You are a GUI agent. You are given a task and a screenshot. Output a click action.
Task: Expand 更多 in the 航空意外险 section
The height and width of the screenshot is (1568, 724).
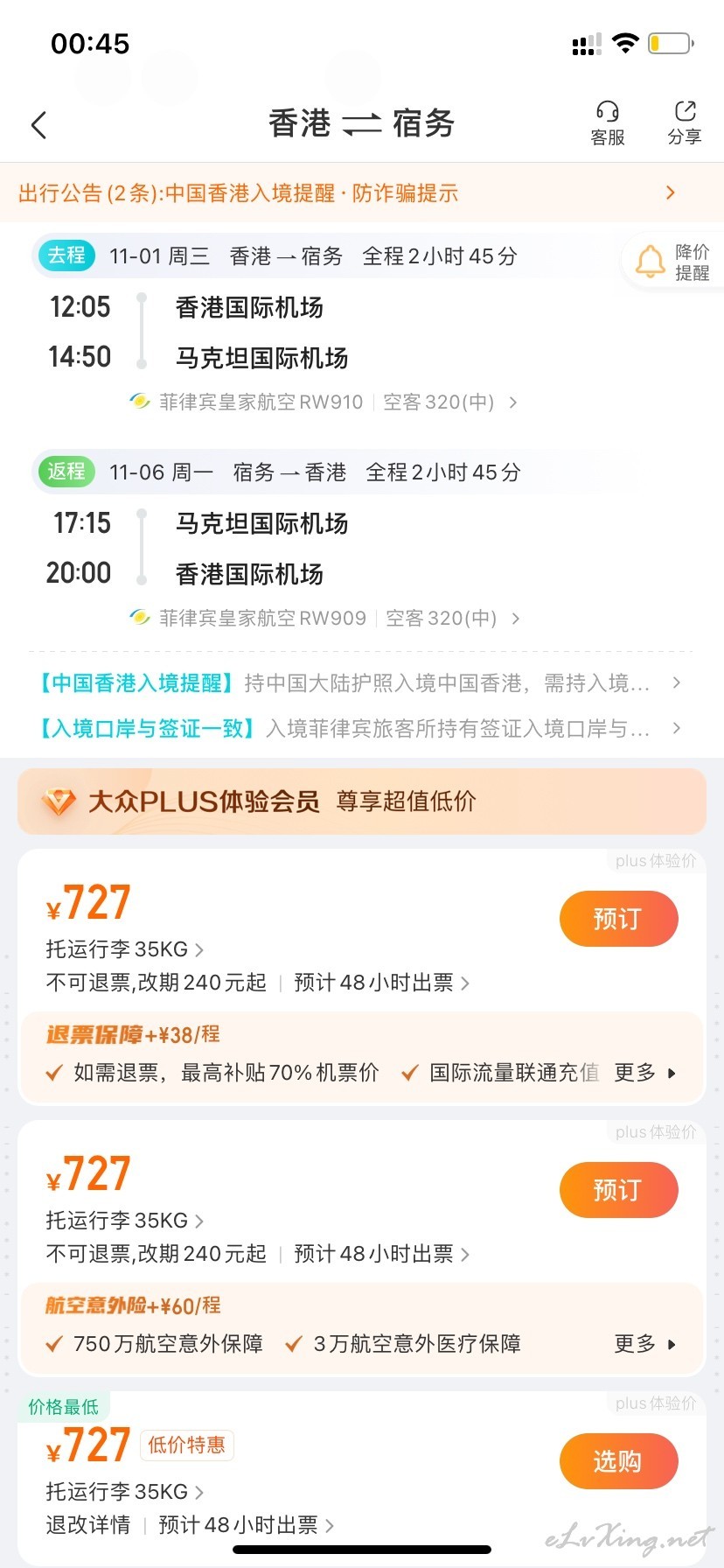[645, 1344]
